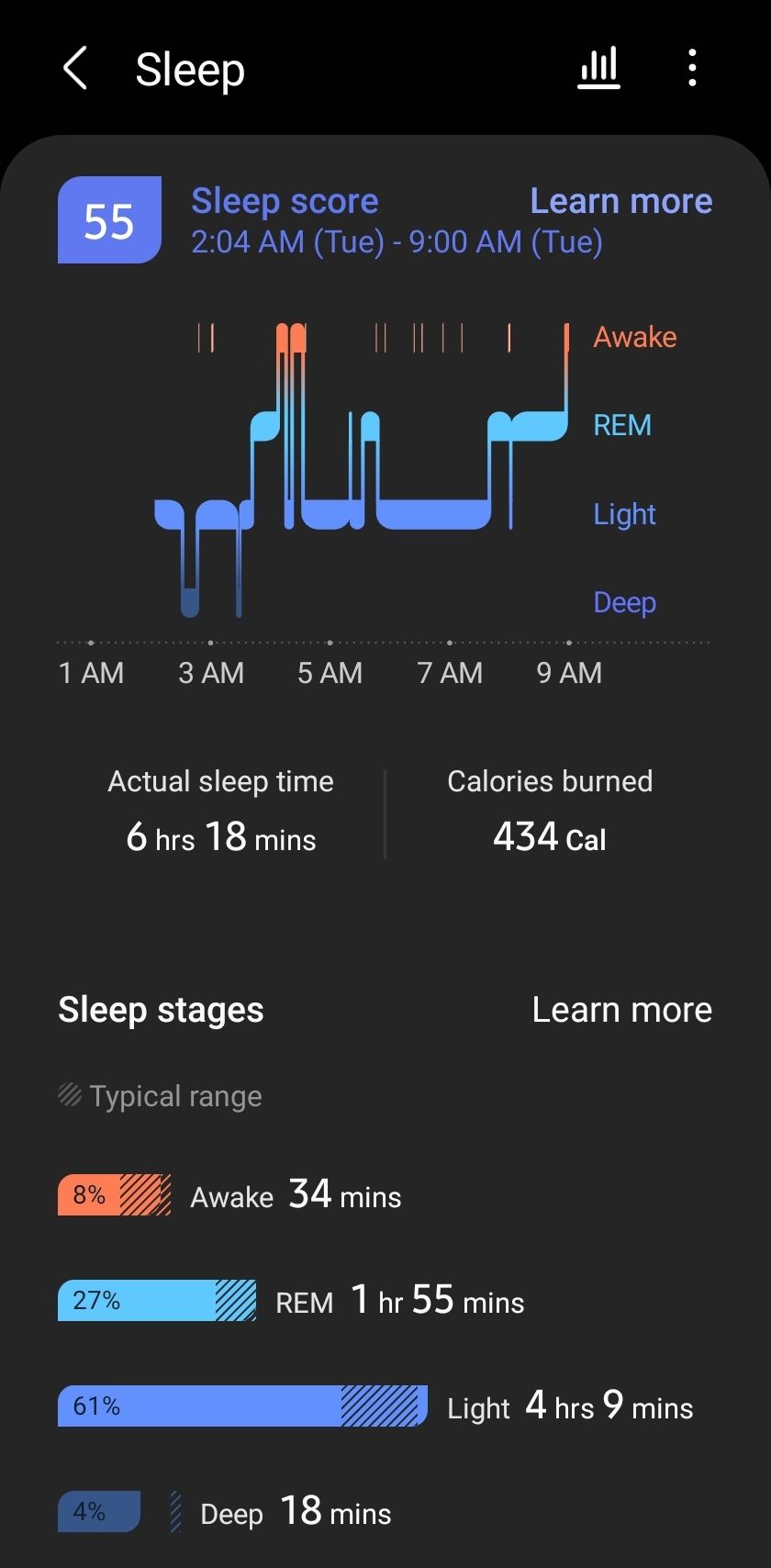The width and height of the screenshot is (771, 1568).
Task: Go back from the Sleep screen
Action: pyautogui.click(x=74, y=69)
